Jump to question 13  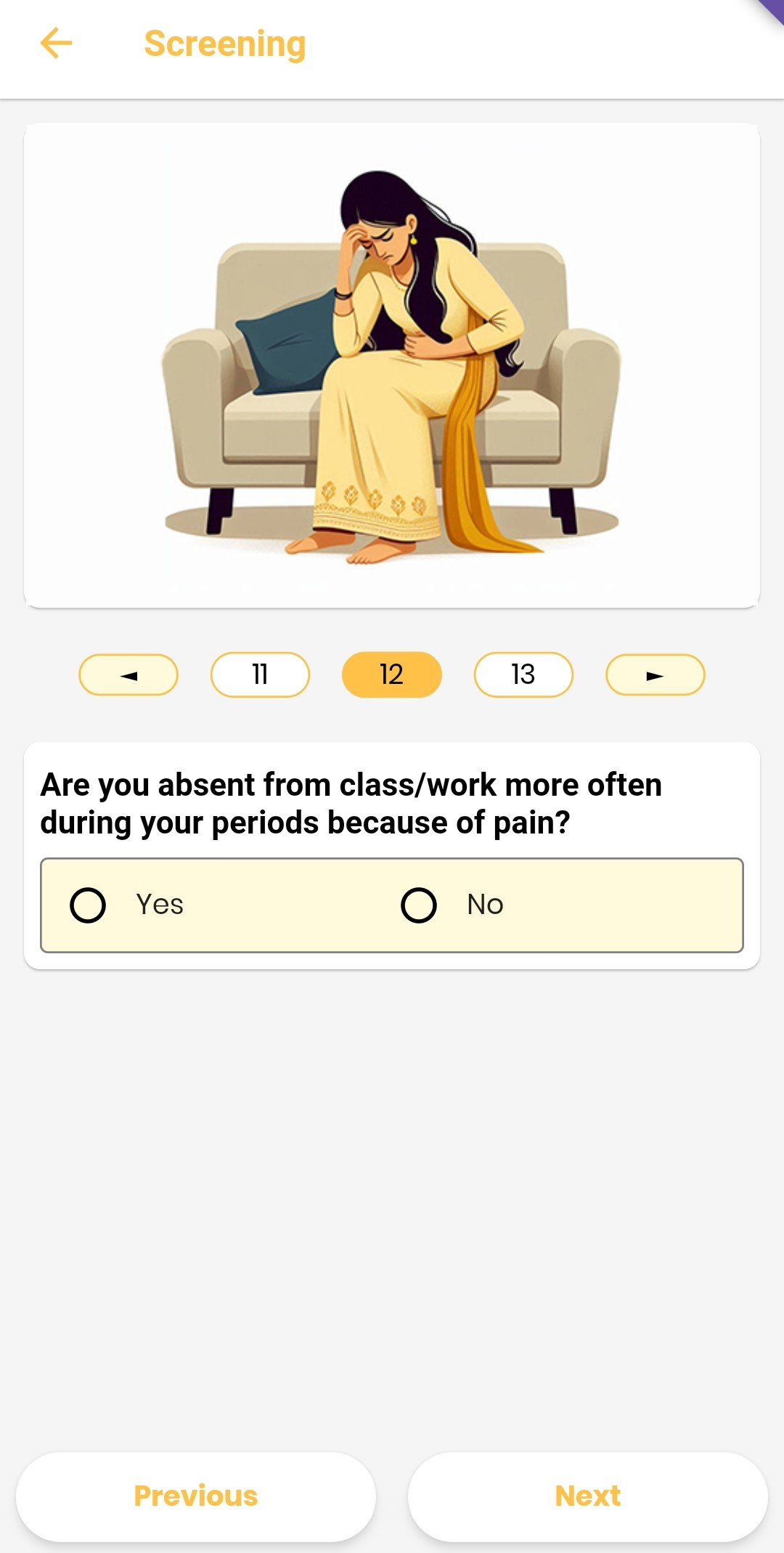tap(523, 675)
